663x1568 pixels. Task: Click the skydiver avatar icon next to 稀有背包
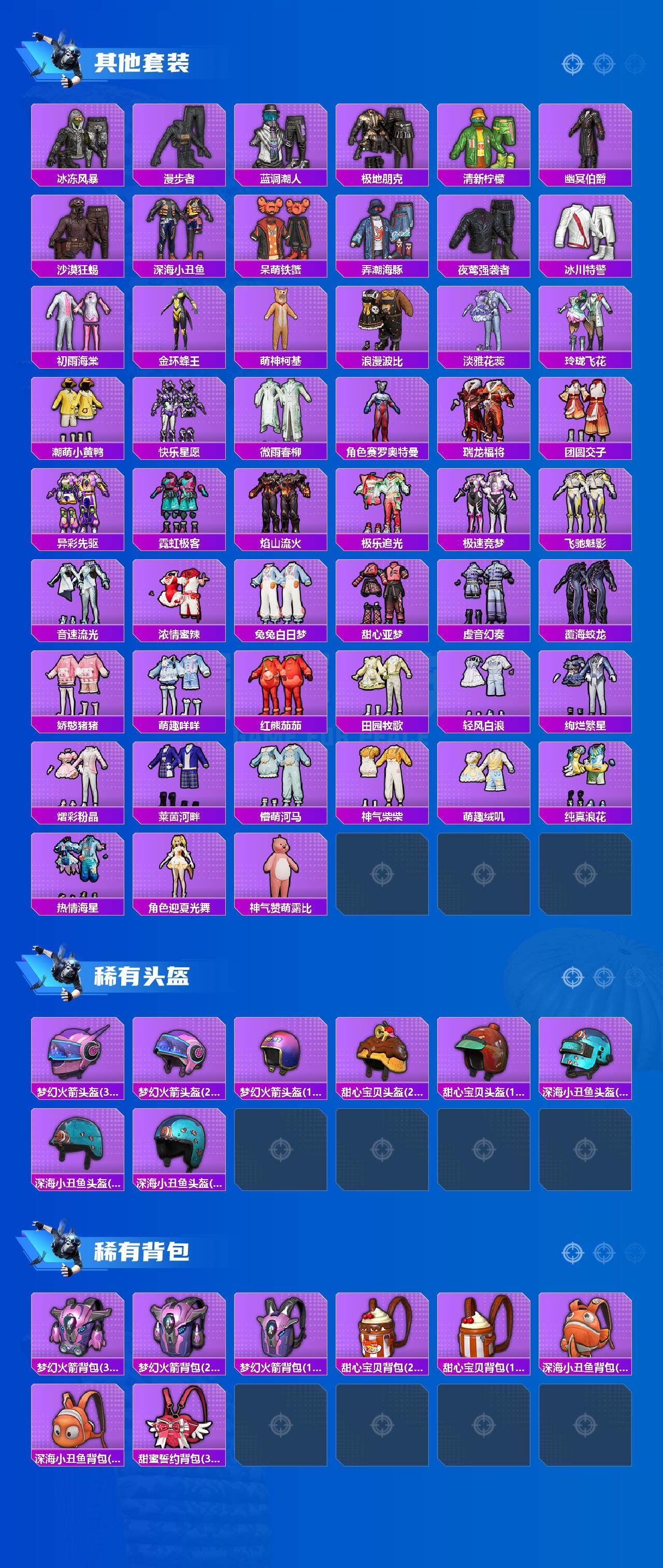tap(66, 1248)
